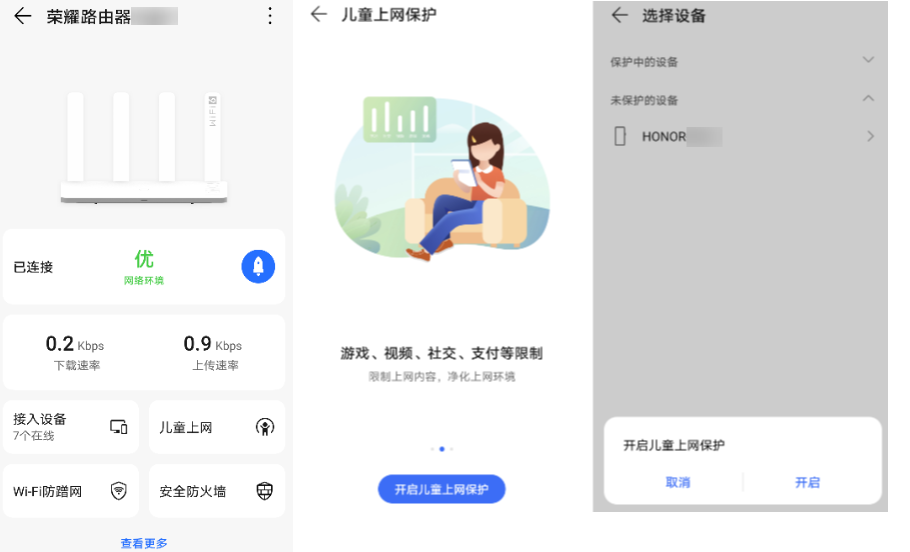This screenshot has width=910, height=552.
Task: Select 取消 in the dialog
Action: pos(677,482)
